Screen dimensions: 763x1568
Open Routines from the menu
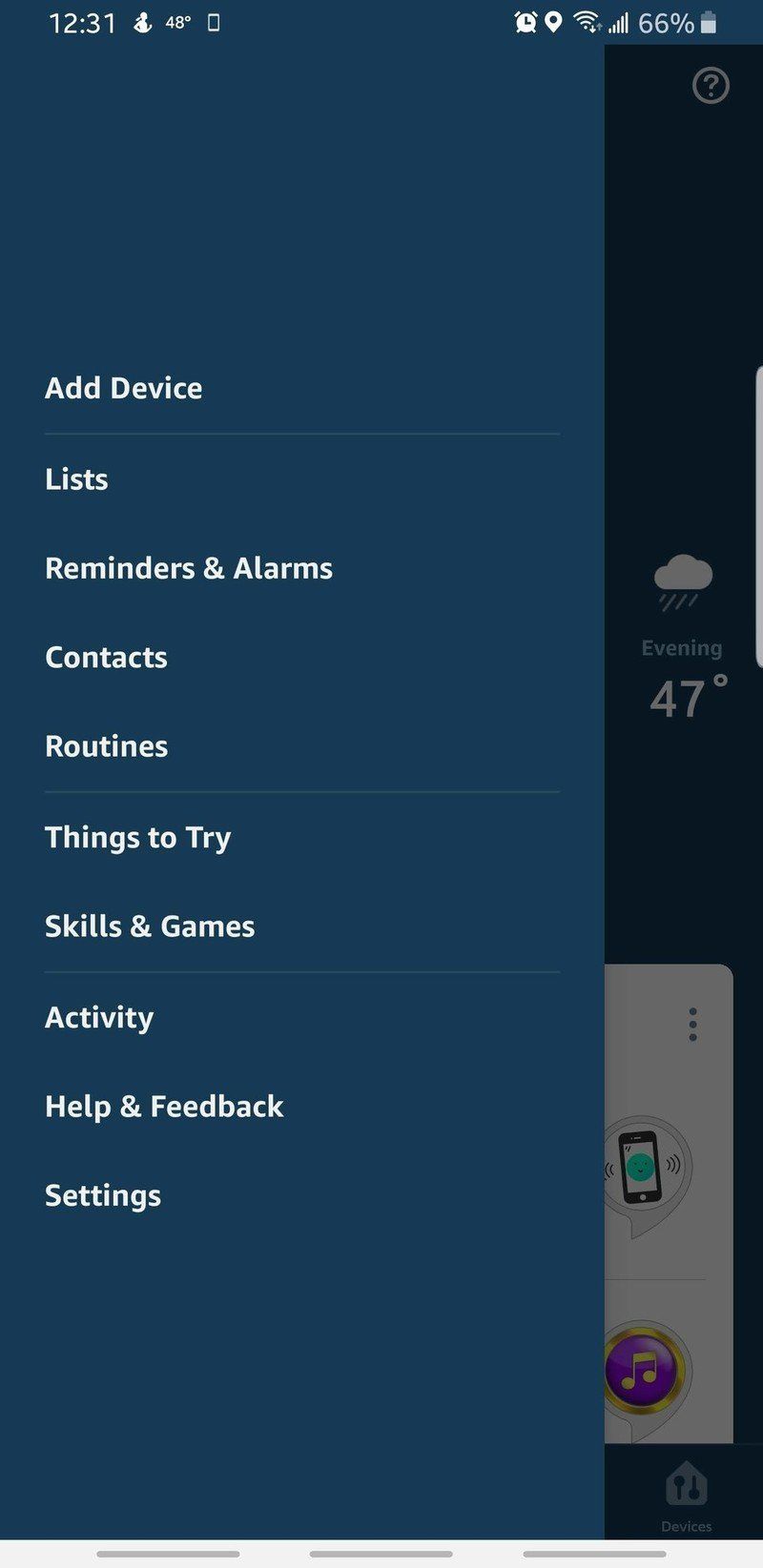tap(106, 746)
